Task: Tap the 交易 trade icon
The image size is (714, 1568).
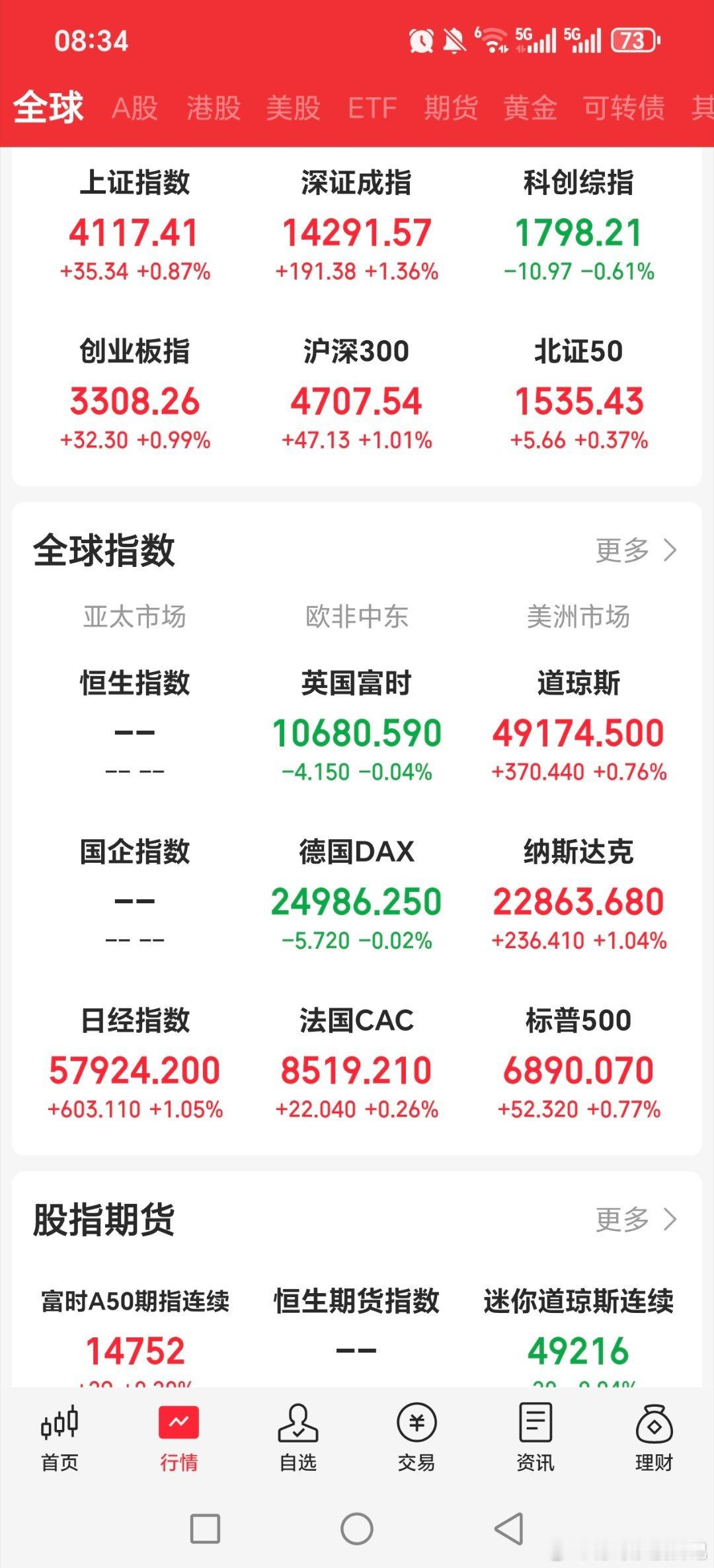Action: click(x=416, y=1440)
